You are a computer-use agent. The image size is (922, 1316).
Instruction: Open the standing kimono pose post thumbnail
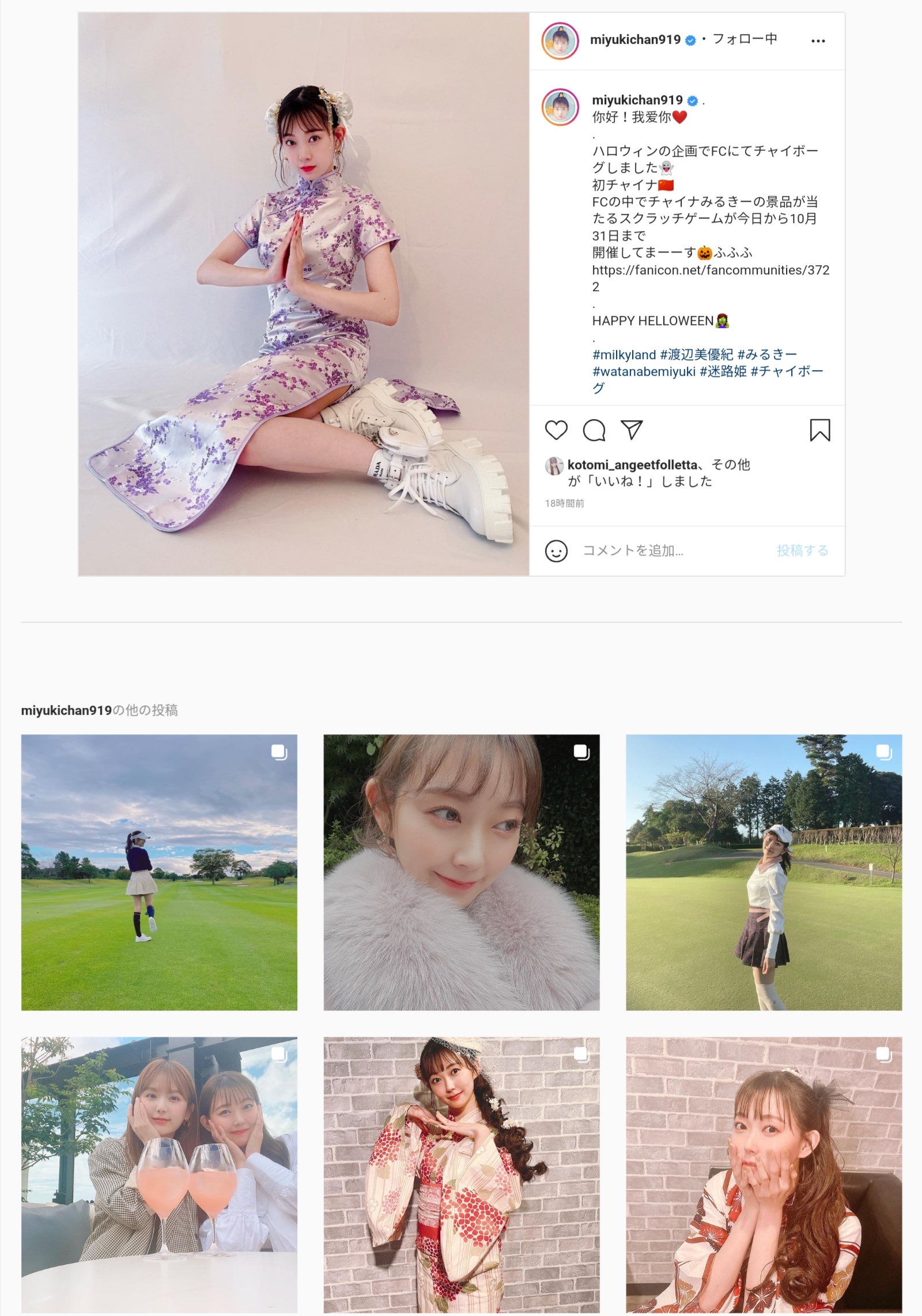coord(462,1175)
